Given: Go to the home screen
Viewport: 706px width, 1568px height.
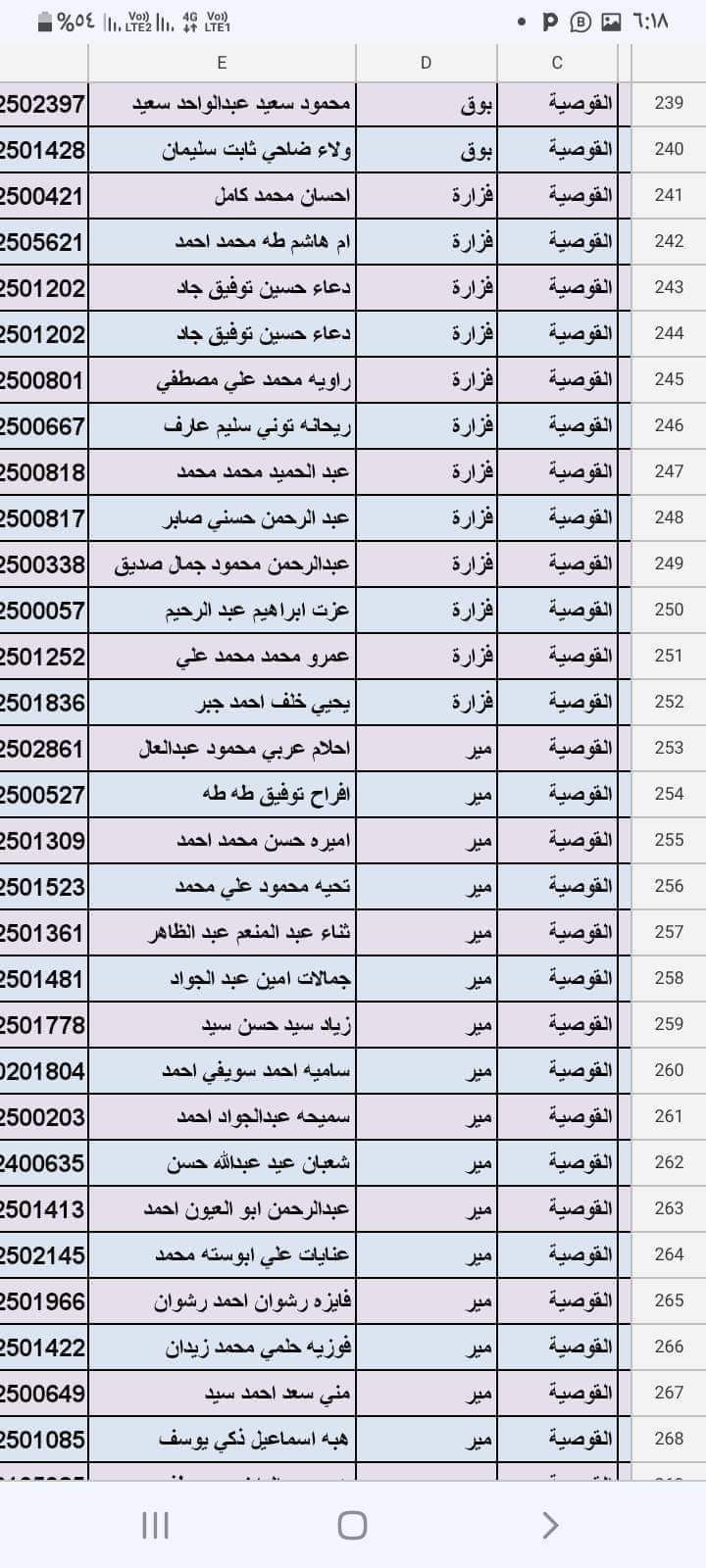Looking at the screenshot, I should (x=352, y=1525).
